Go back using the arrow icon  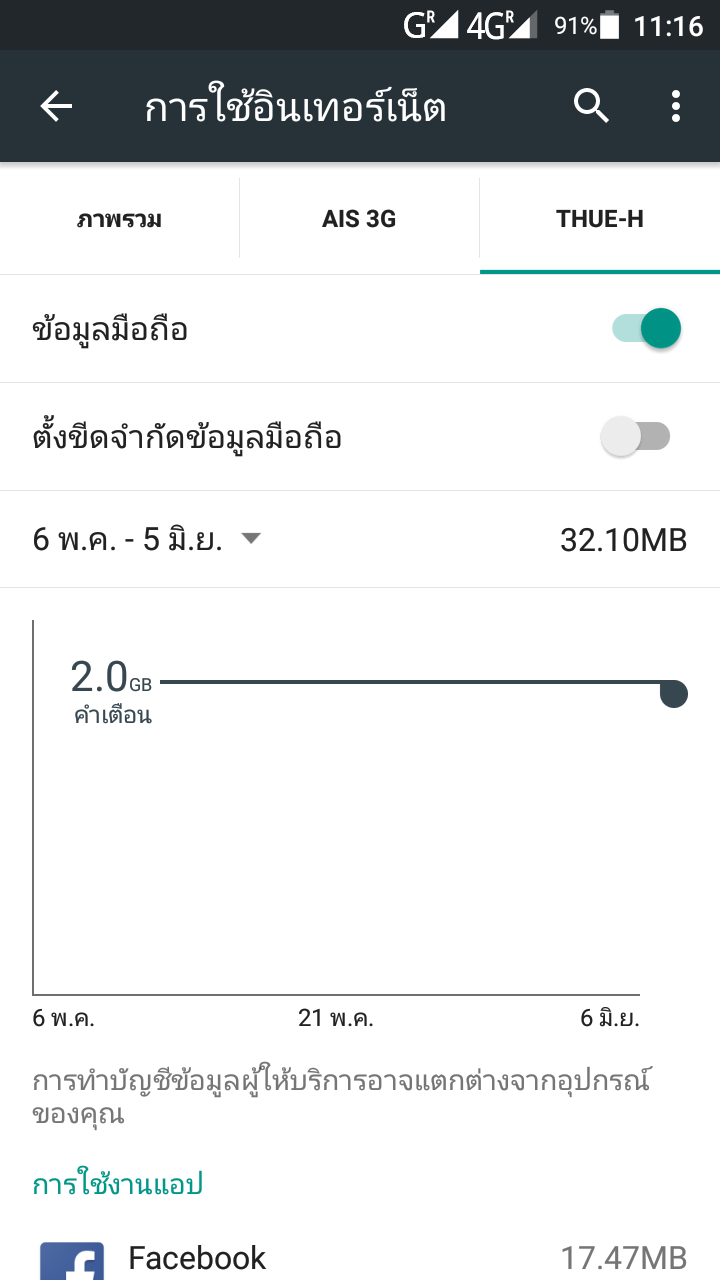coord(56,106)
